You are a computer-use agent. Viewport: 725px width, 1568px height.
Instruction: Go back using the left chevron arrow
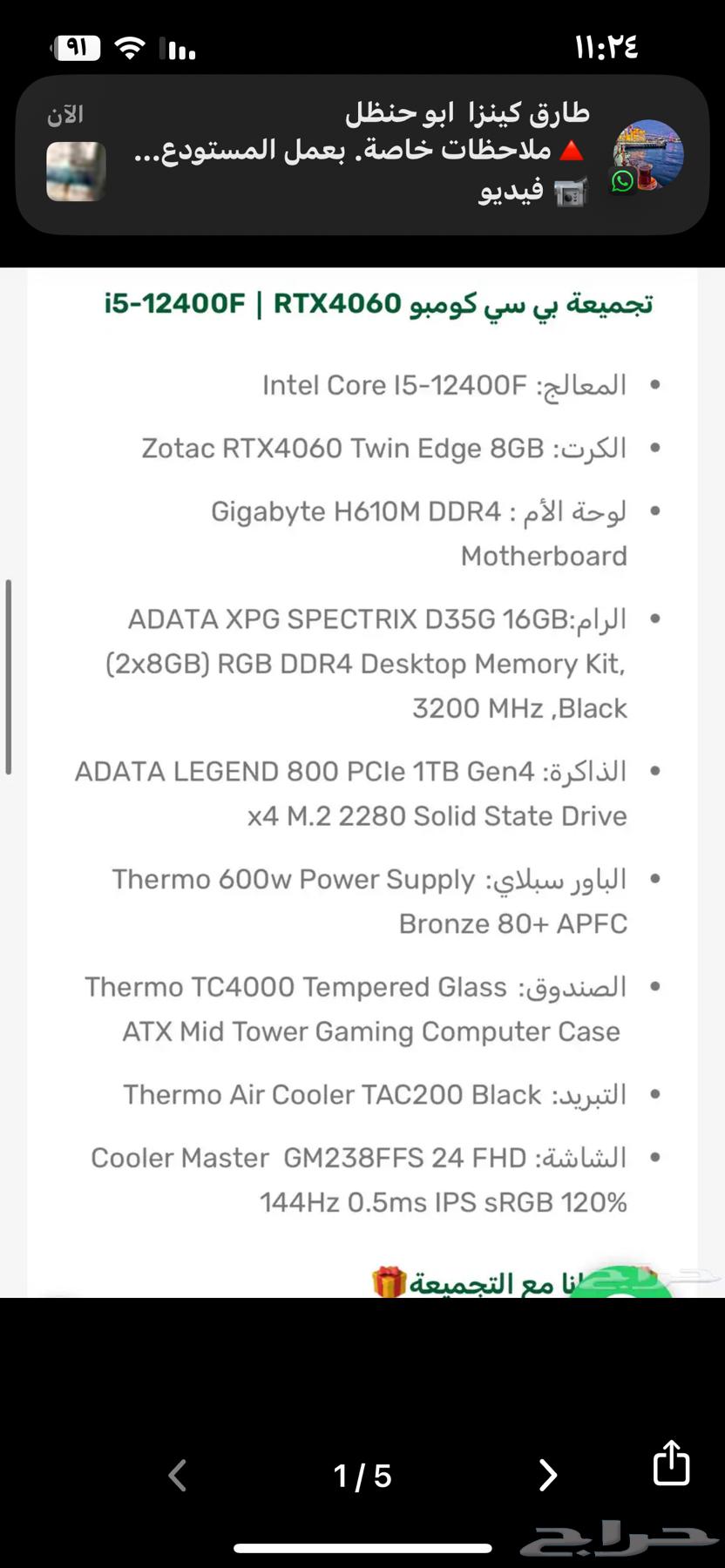(x=177, y=1475)
